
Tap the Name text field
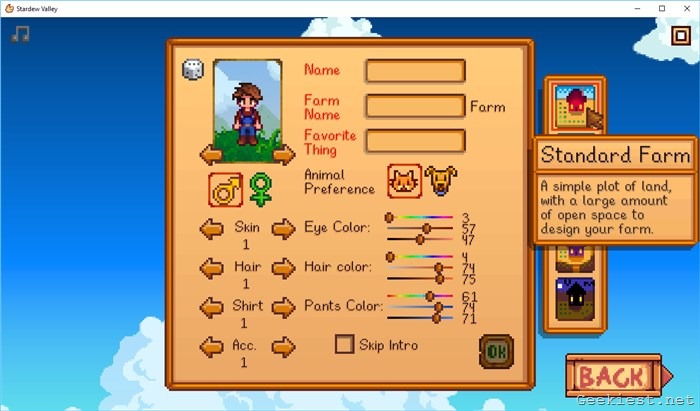coord(415,71)
